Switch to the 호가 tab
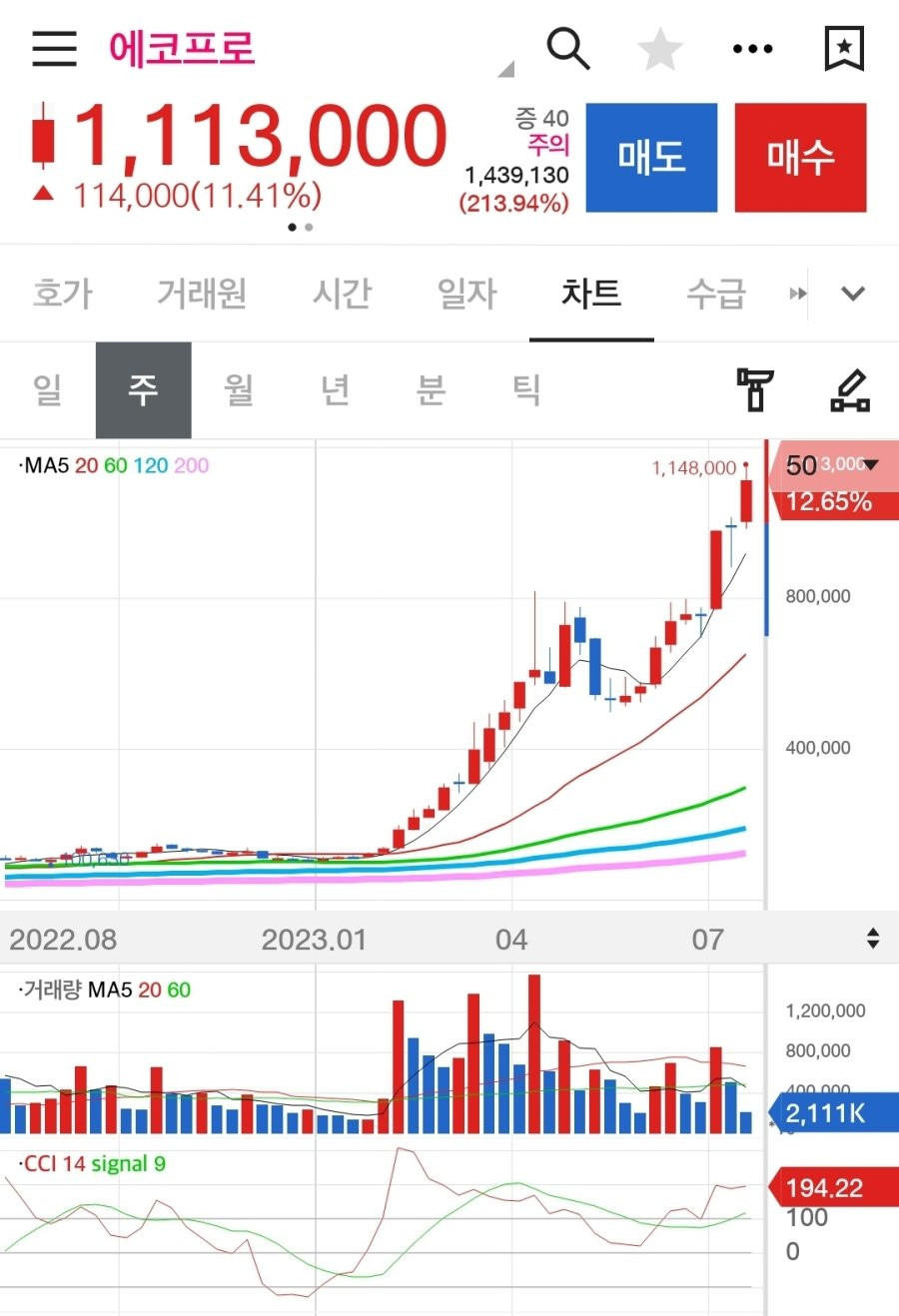899x1316 pixels. (62, 294)
